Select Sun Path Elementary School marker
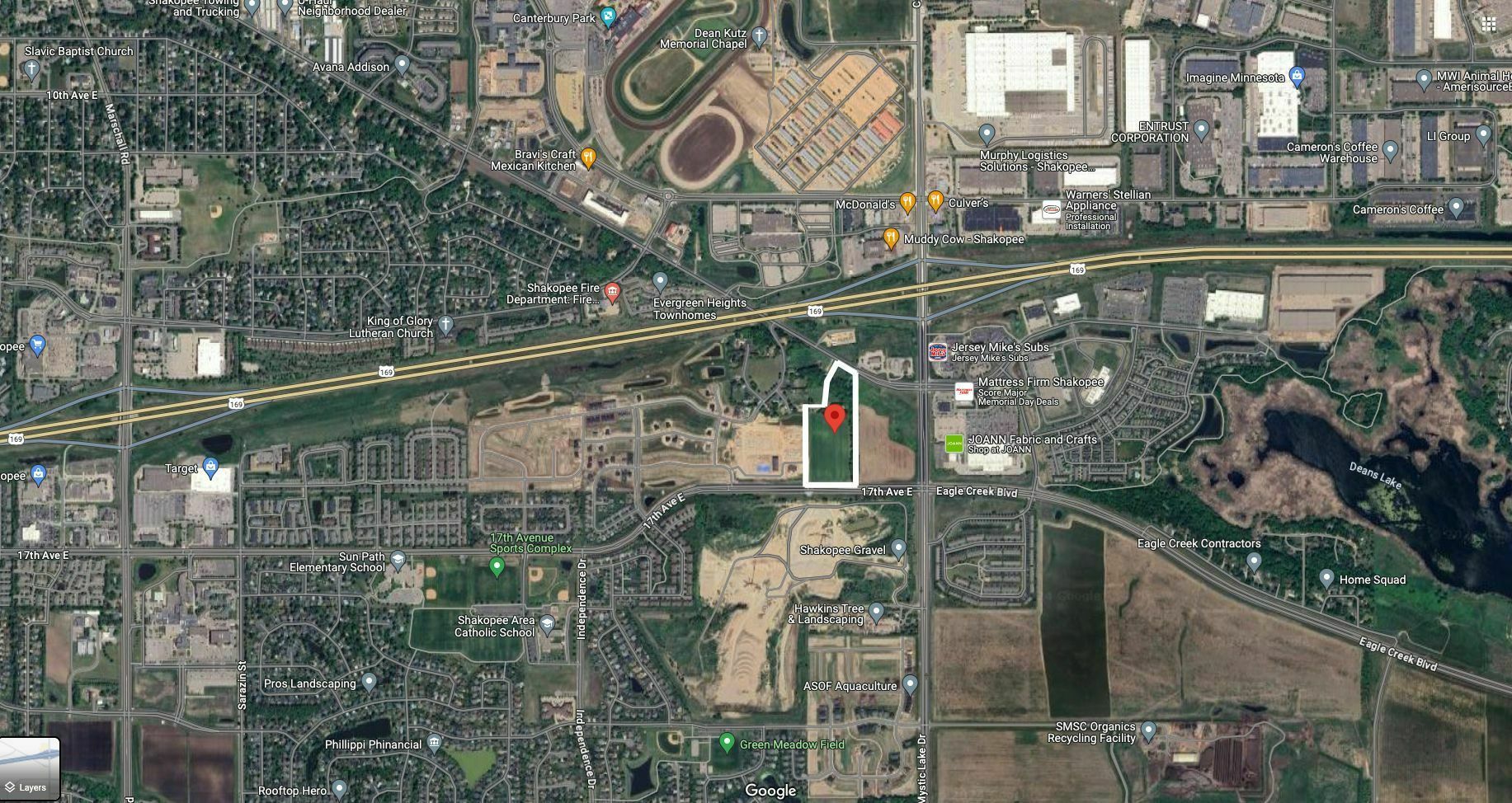 398,560
